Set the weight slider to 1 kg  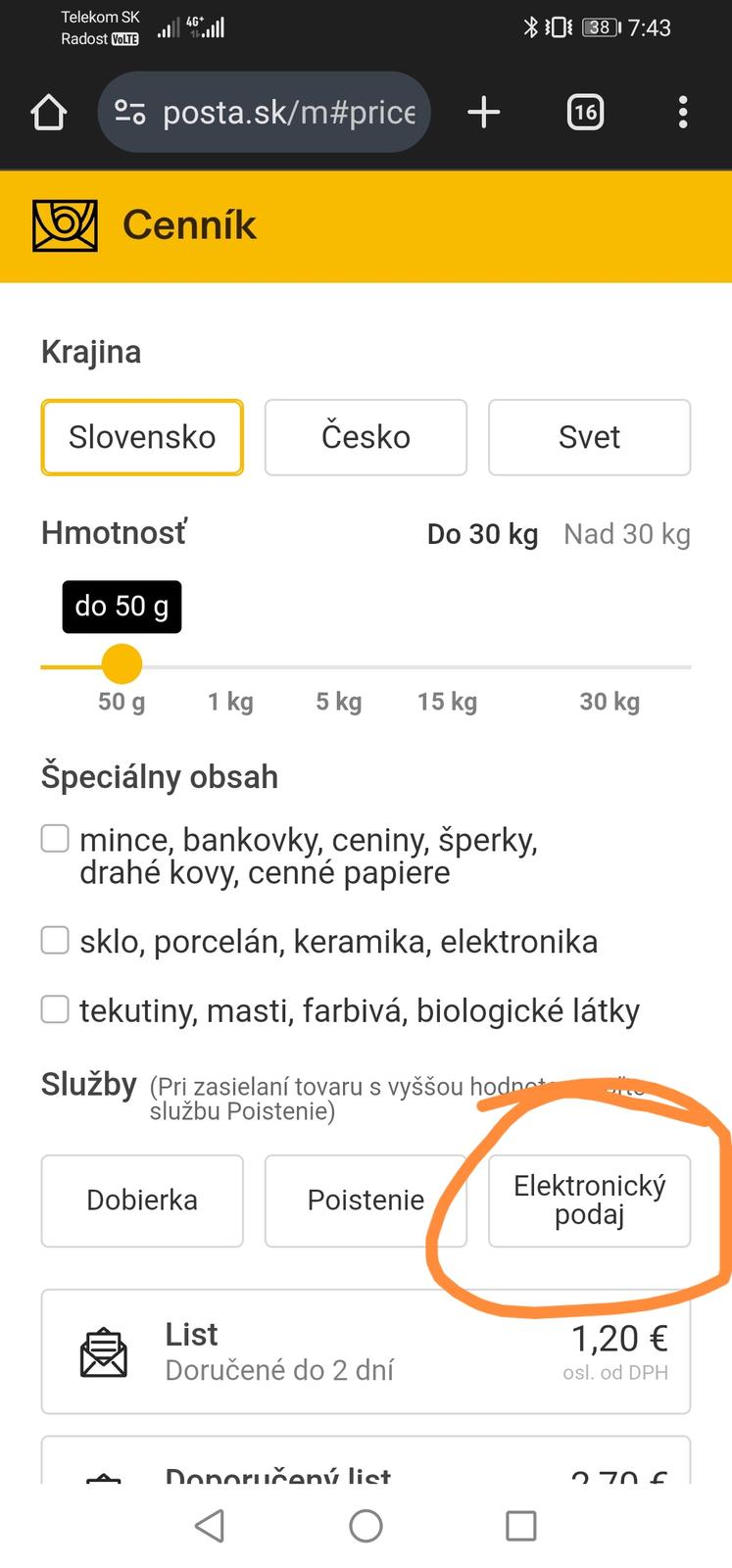coord(230,666)
